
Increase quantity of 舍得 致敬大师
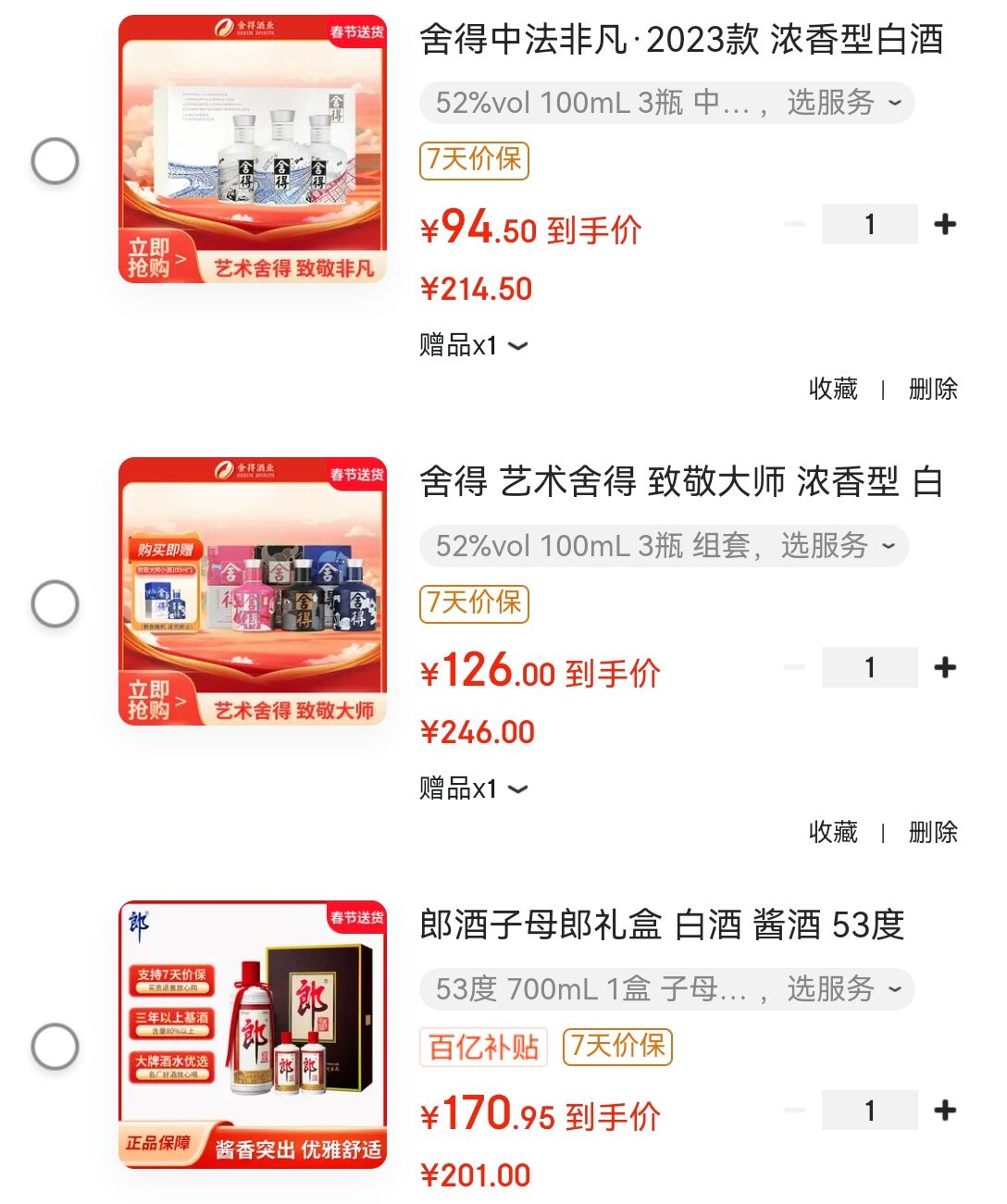[x=945, y=668]
